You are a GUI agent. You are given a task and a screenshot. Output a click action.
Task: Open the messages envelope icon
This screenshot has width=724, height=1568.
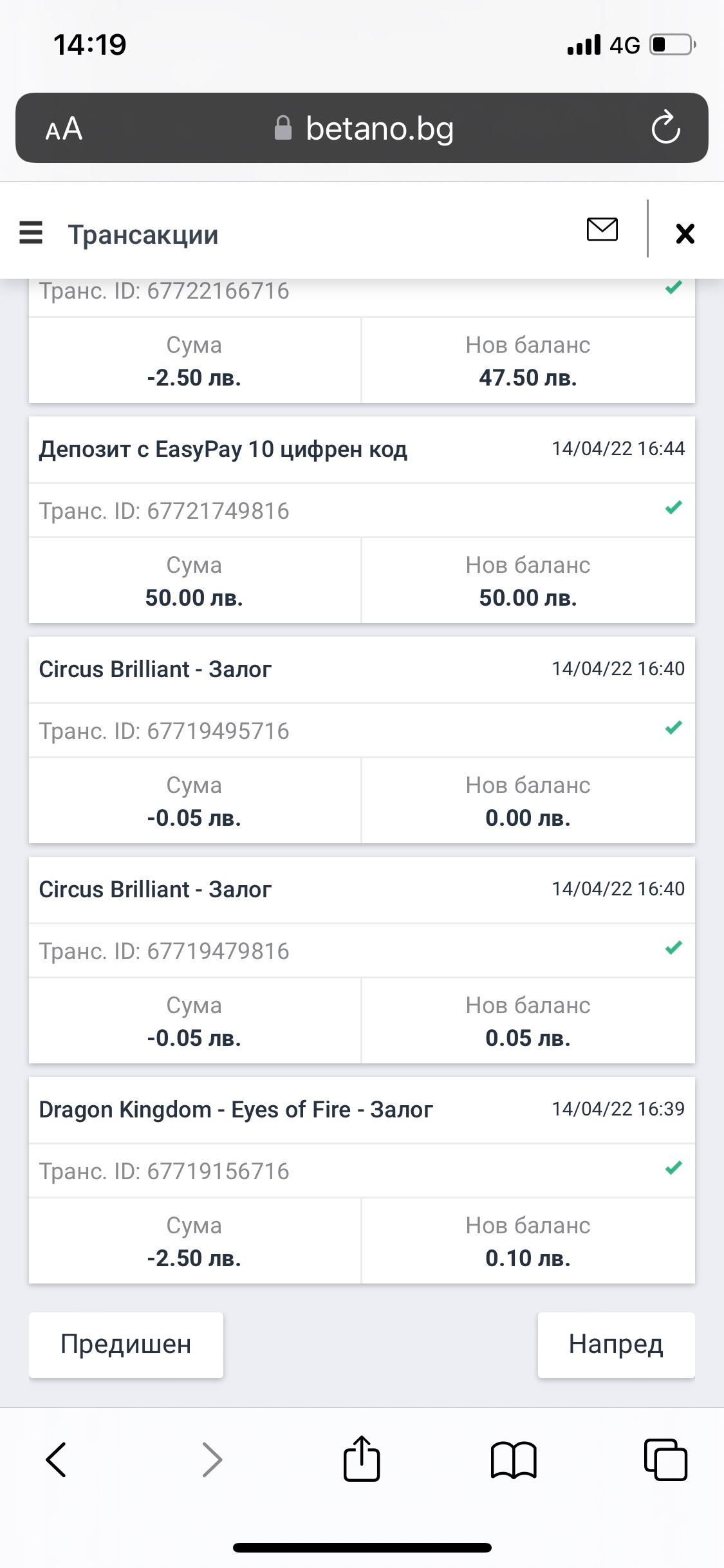[x=602, y=229]
